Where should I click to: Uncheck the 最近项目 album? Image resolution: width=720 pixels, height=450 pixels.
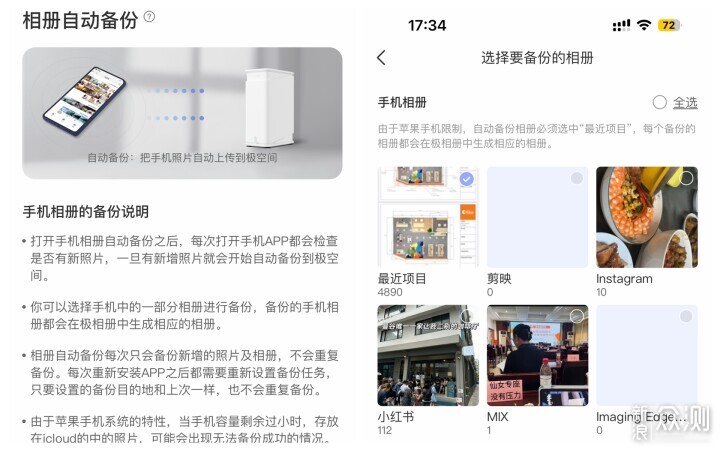(x=466, y=179)
